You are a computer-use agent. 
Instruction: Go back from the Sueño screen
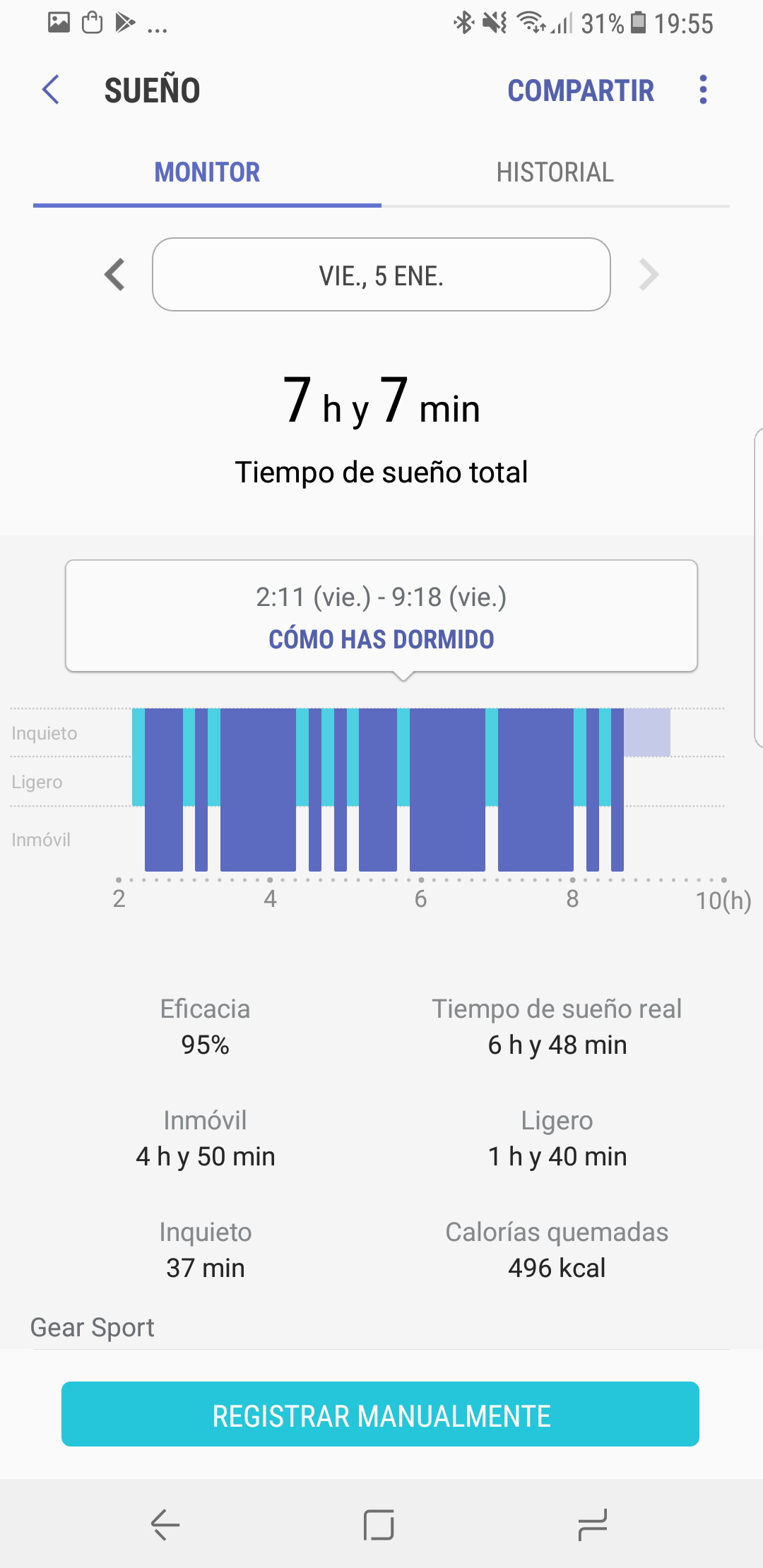coord(51,90)
